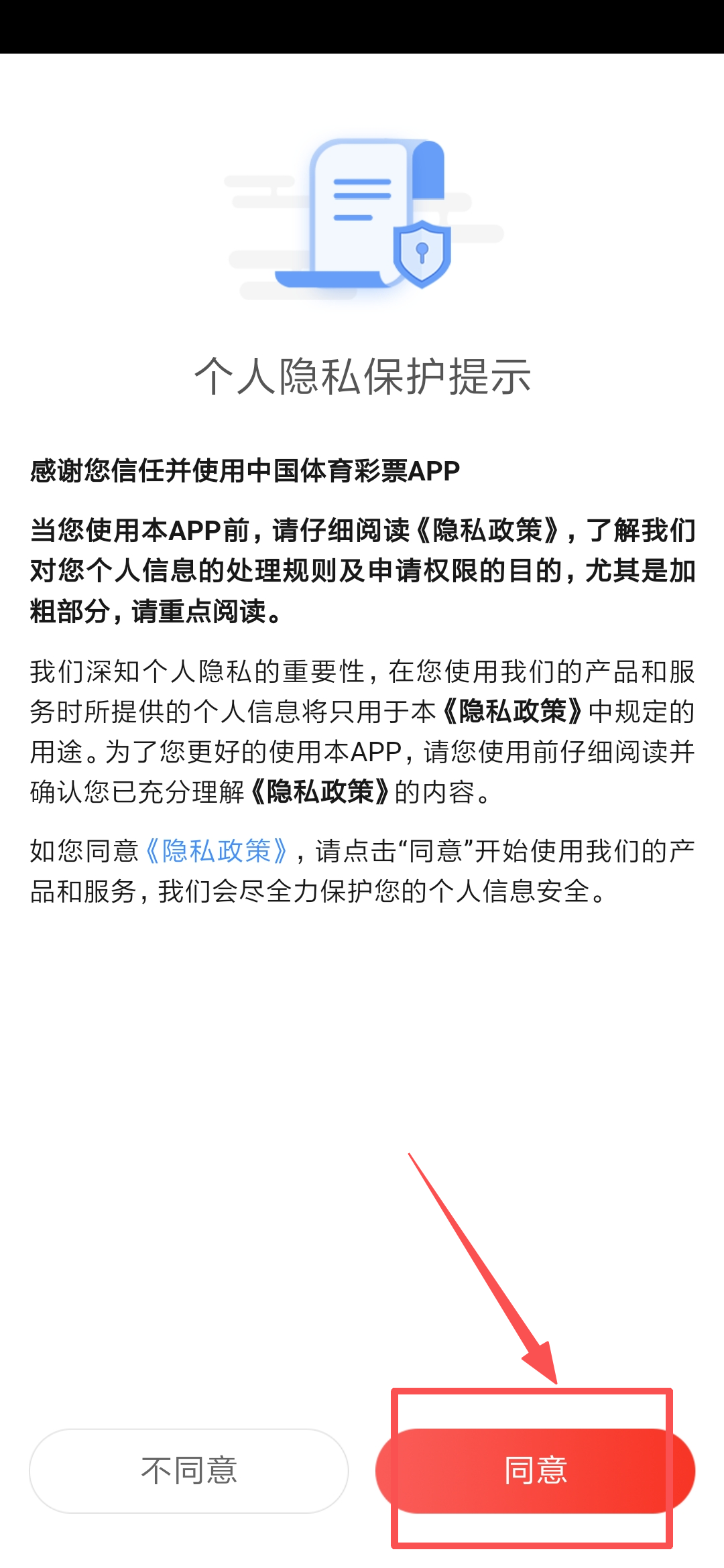Decline with the 不同意 button

[x=189, y=1471]
